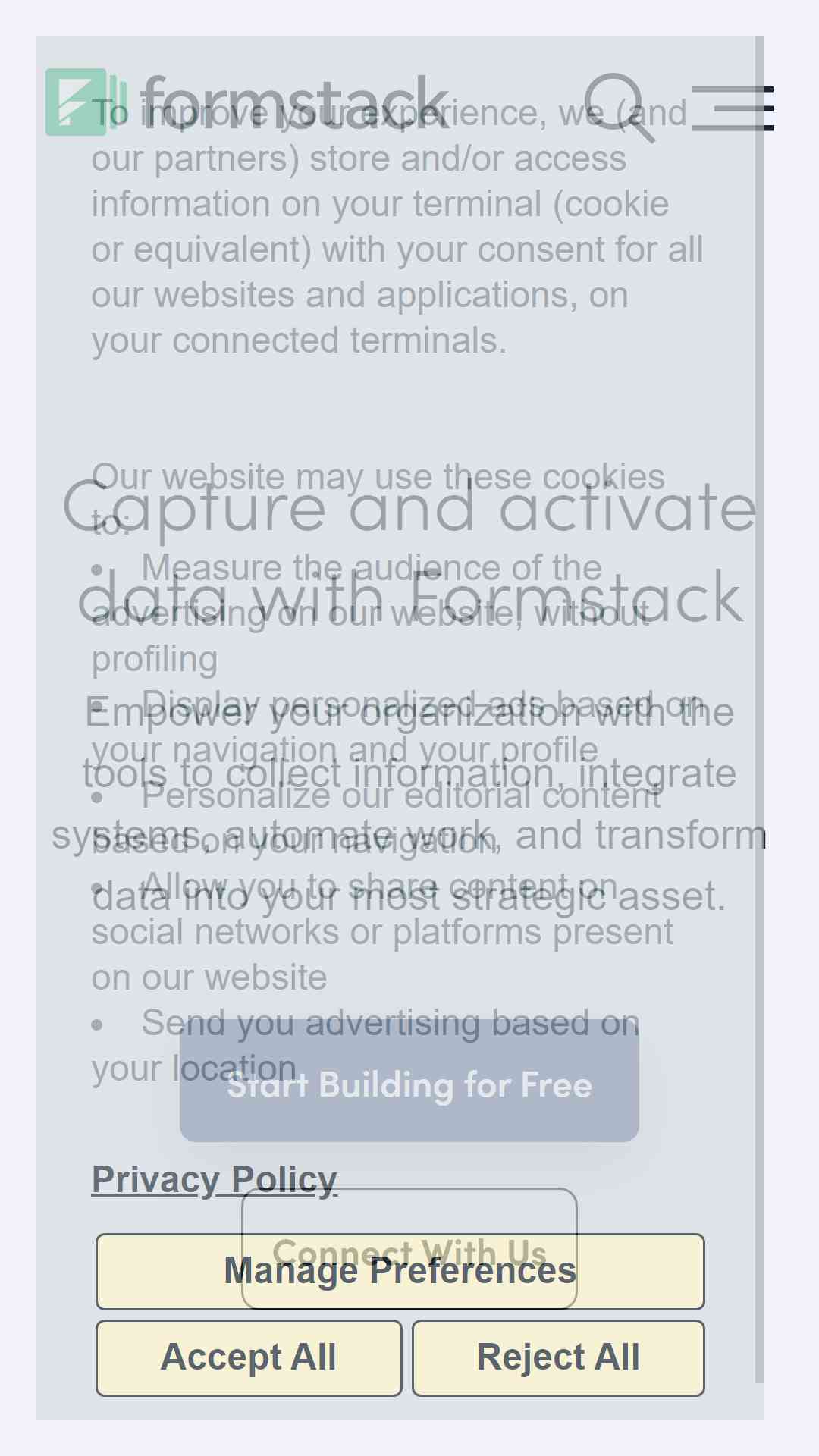Open Manage Preferences for cookies
Viewport: 819px width, 1456px height.
pos(400,1272)
